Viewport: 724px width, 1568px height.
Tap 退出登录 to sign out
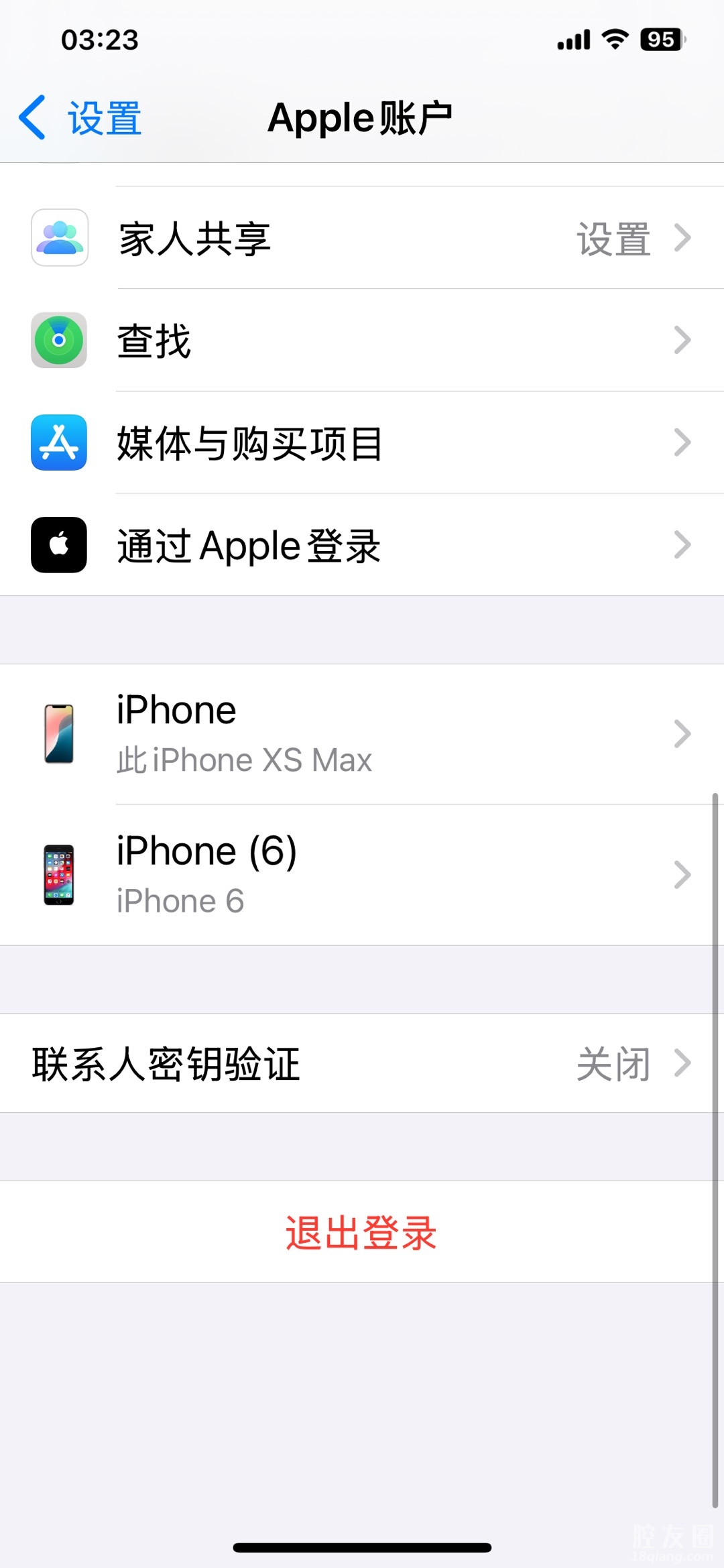click(361, 1232)
